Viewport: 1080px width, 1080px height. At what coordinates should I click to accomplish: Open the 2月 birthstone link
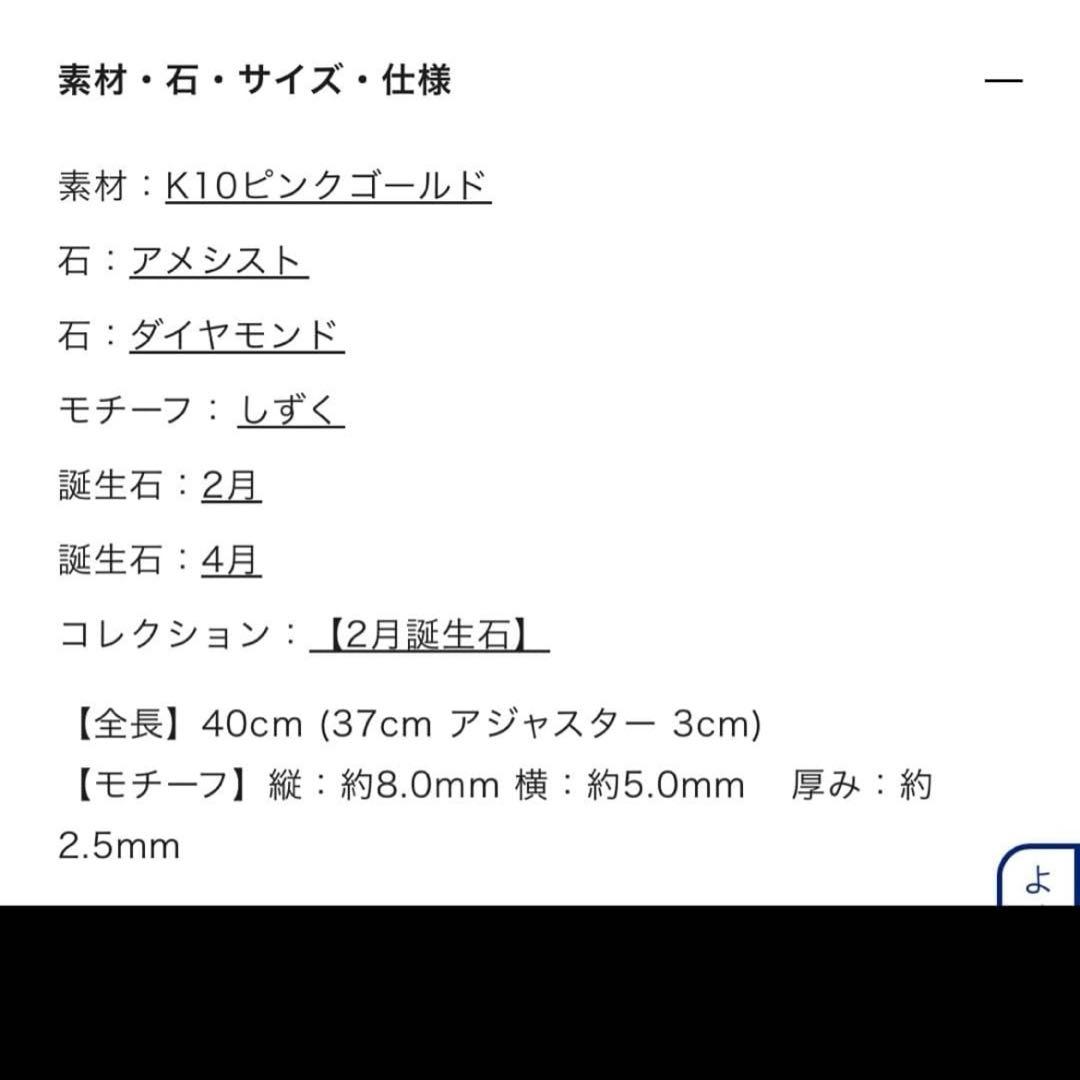pyautogui.click(x=231, y=486)
